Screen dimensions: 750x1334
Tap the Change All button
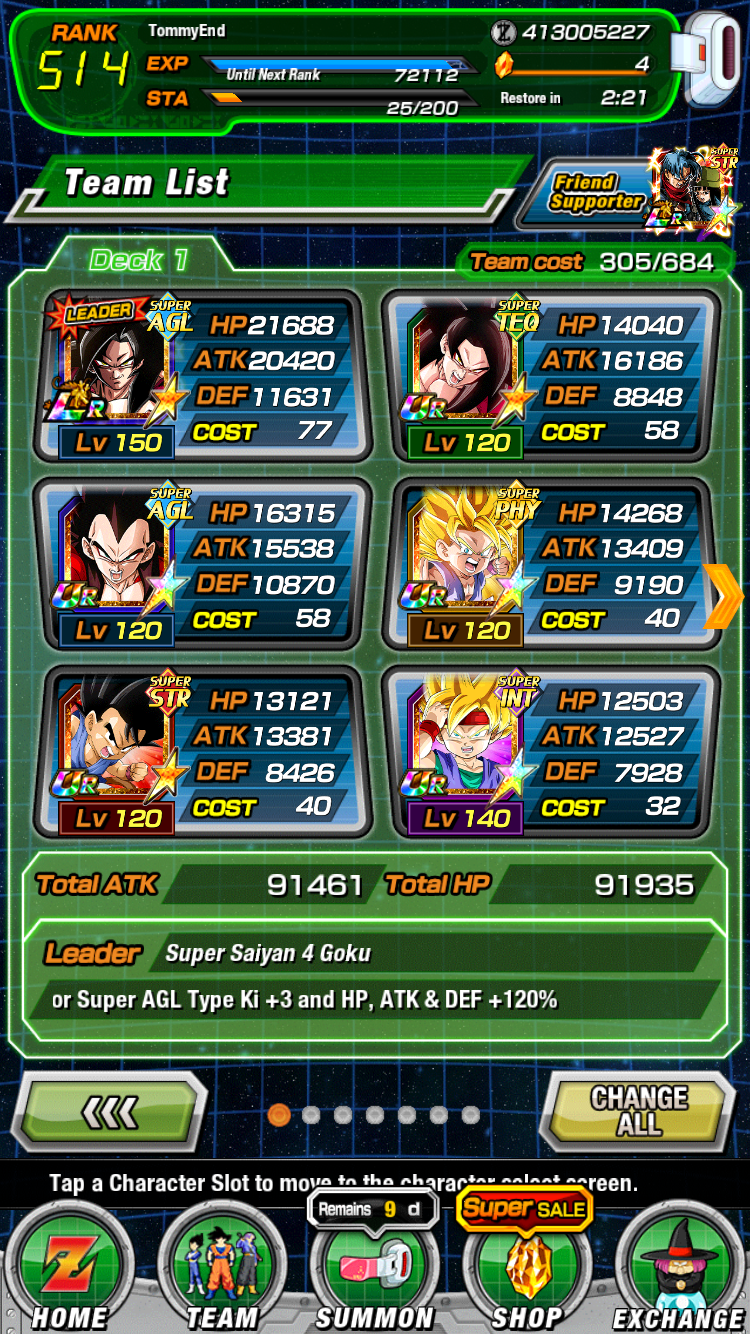pos(638,1111)
